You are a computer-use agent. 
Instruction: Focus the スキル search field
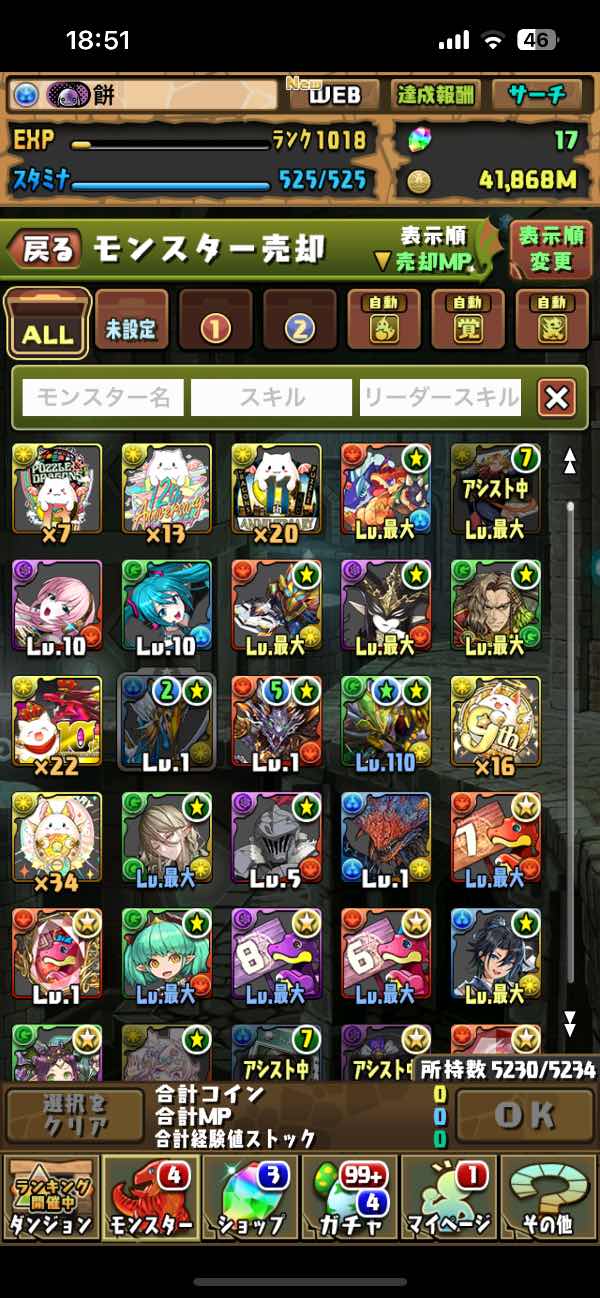point(272,398)
